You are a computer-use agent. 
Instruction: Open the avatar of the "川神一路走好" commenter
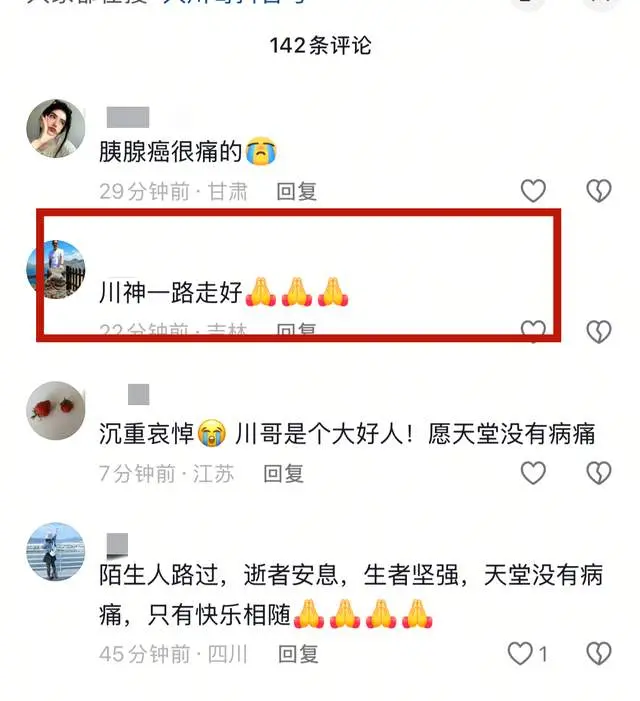[55, 269]
